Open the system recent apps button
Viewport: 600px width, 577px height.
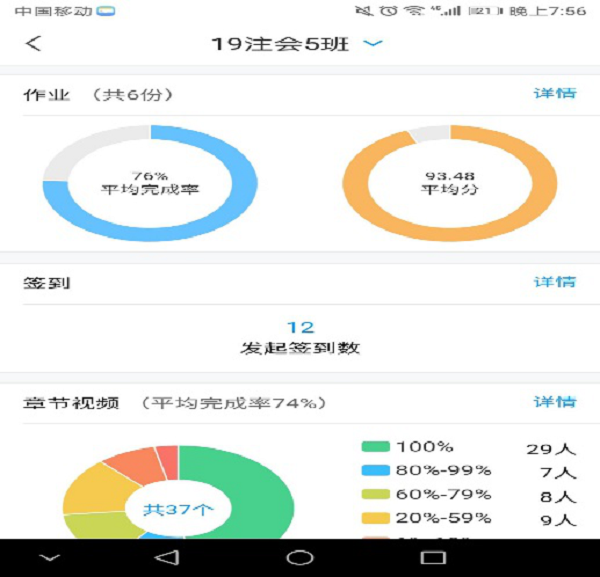432,557
